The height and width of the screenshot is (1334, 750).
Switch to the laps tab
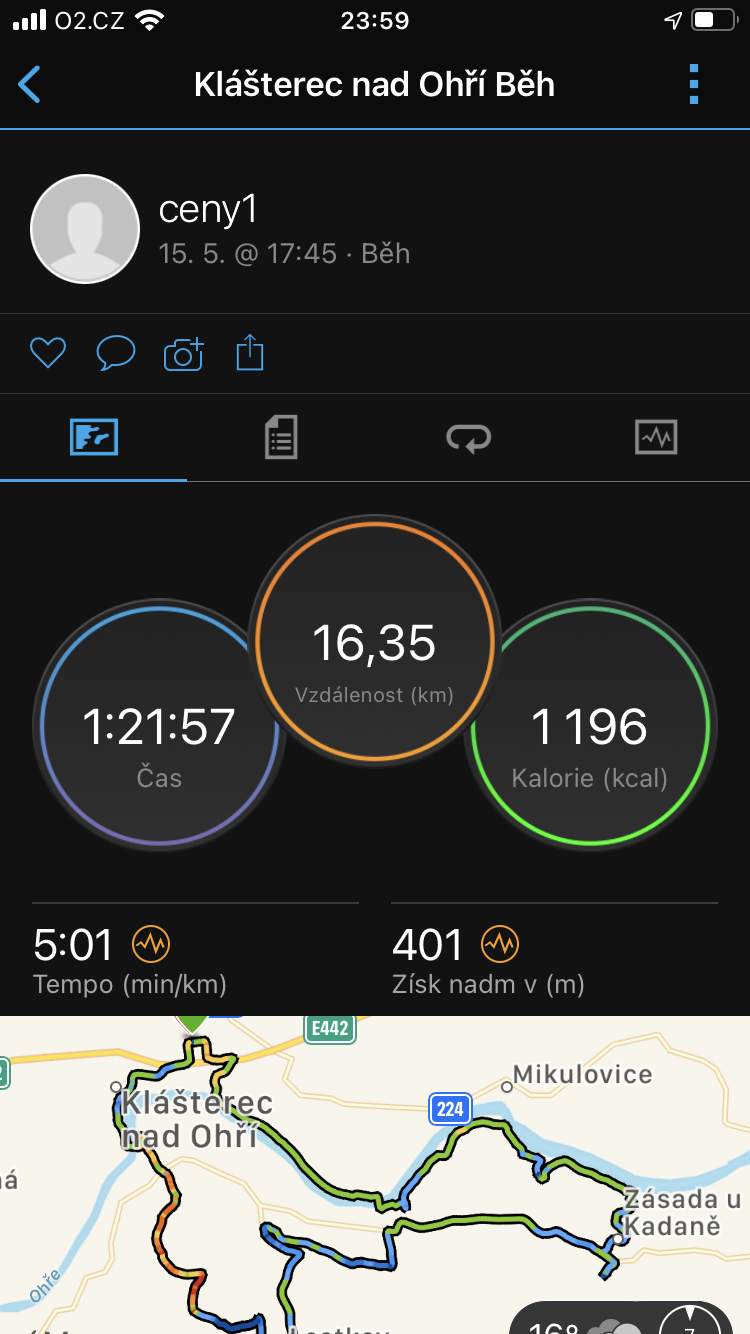click(468, 437)
